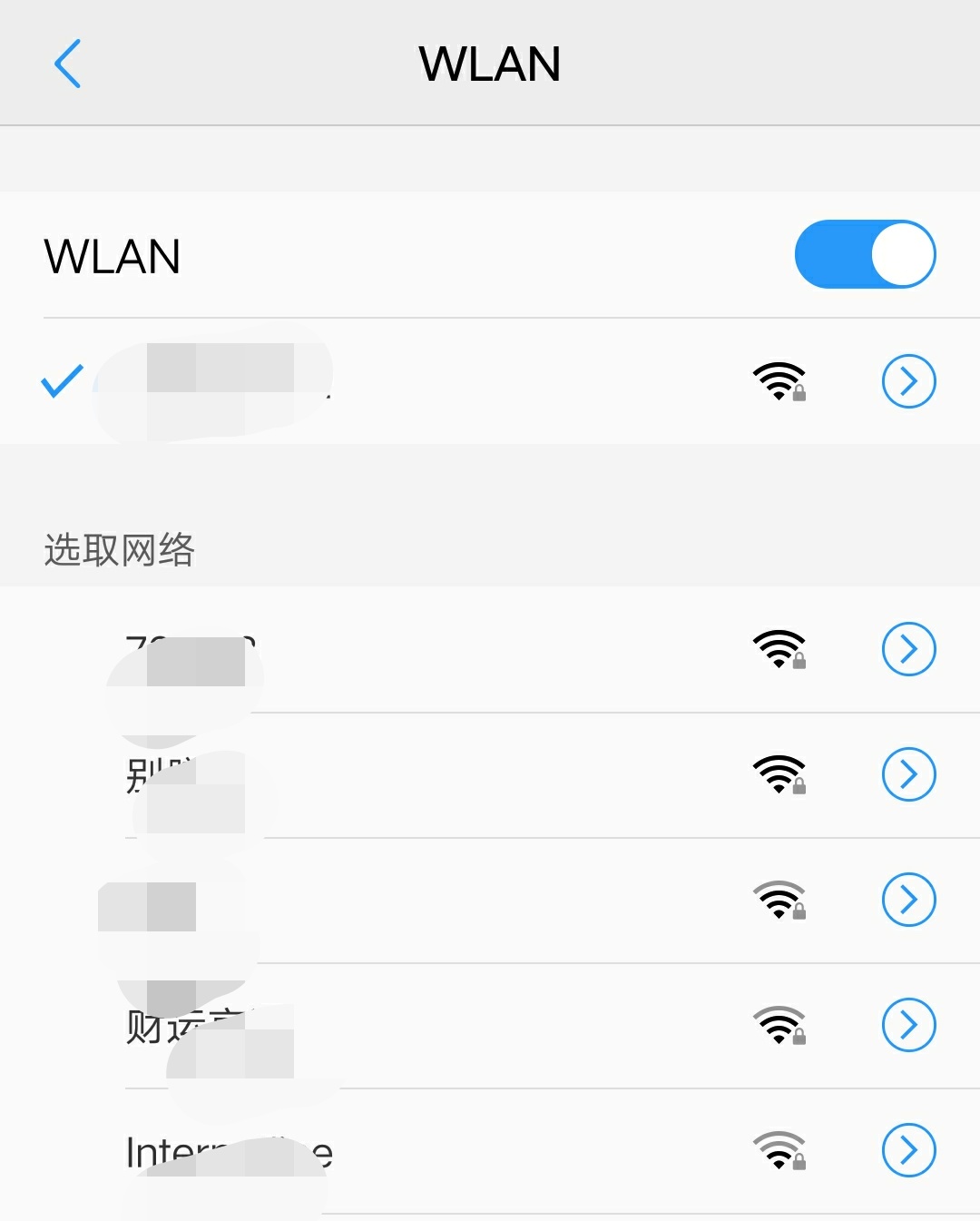This screenshot has height=1221, width=980.
Task: Open details of the Internet network via its chevron
Action: tap(908, 1151)
